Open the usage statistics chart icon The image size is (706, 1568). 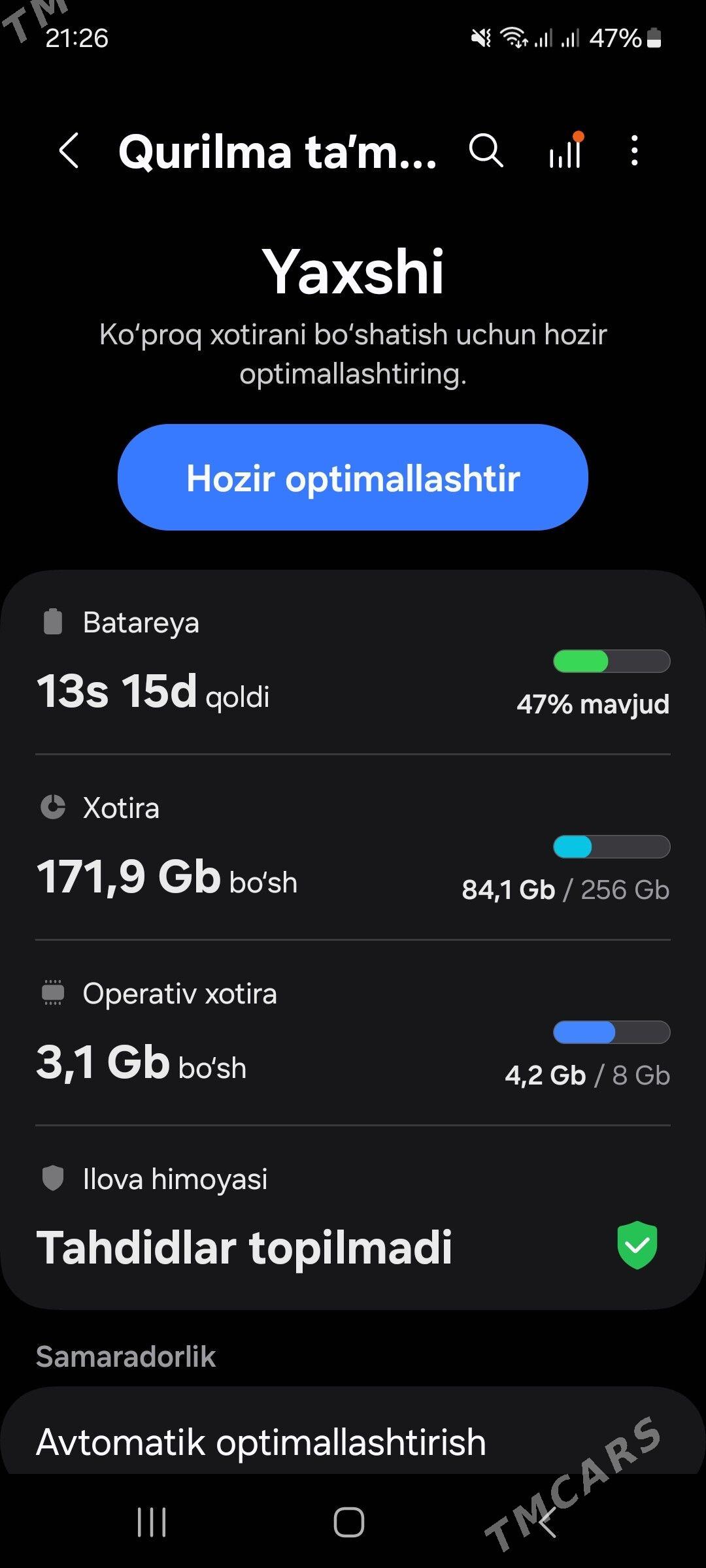[x=565, y=154]
